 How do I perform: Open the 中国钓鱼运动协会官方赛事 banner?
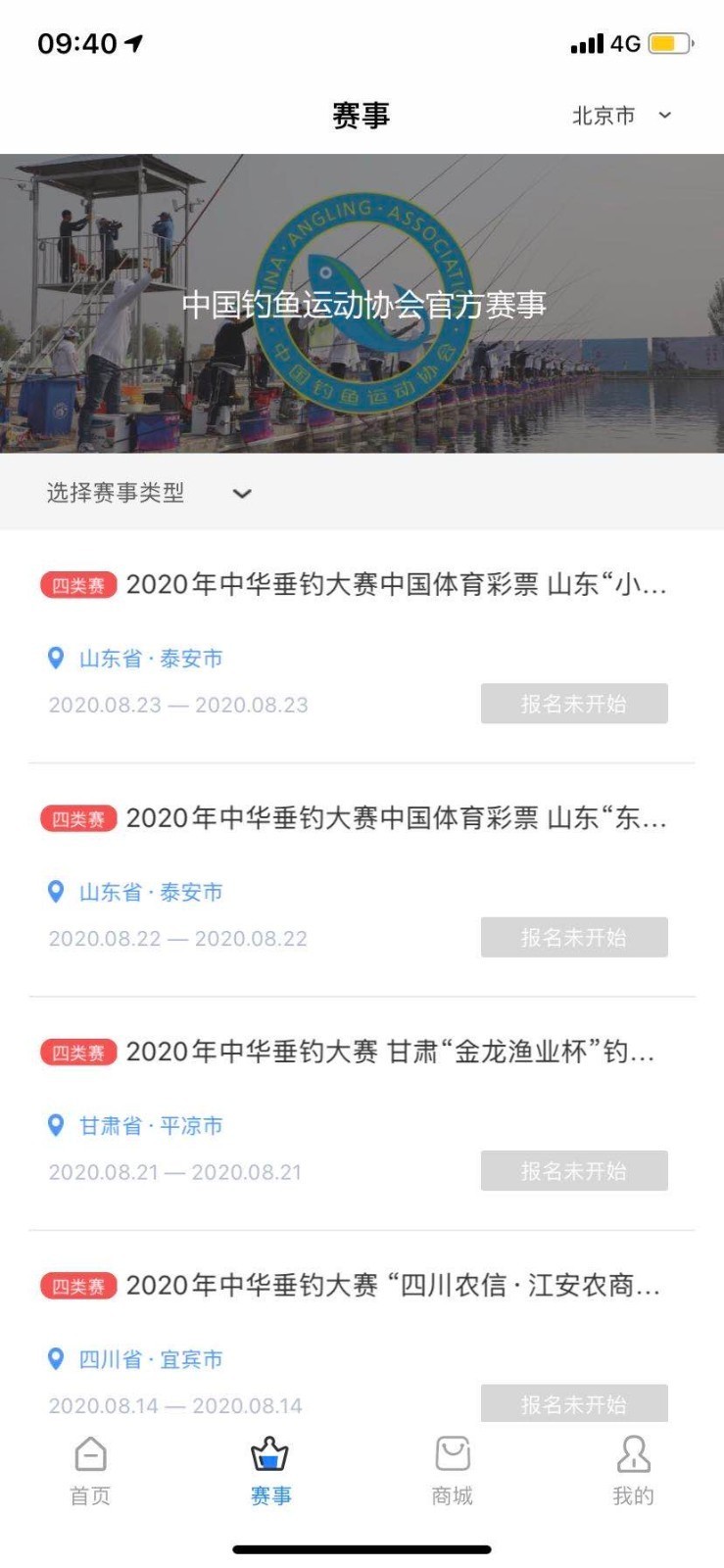(x=362, y=304)
